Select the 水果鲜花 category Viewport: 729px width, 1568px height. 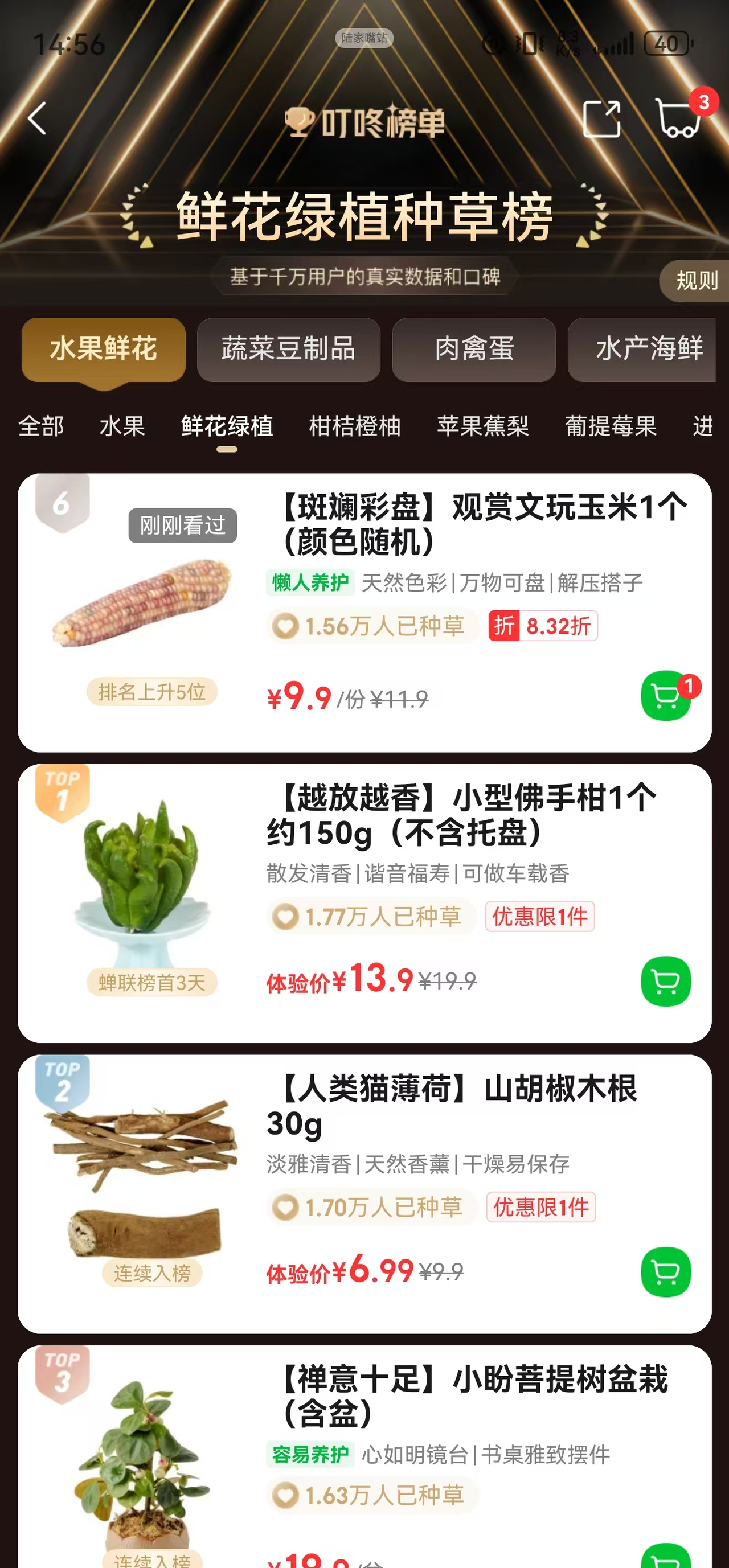104,350
